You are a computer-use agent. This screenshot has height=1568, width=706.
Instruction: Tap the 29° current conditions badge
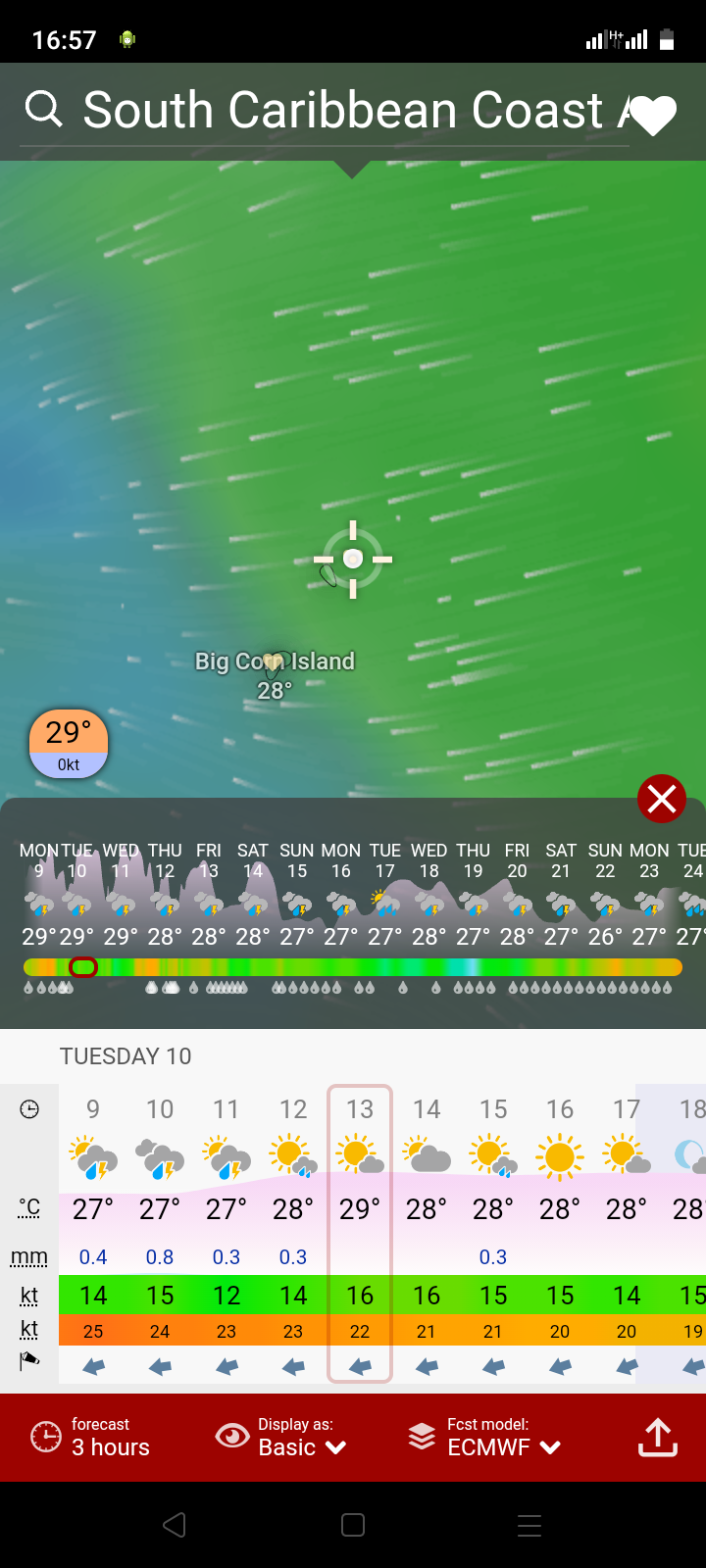pos(69,744)
